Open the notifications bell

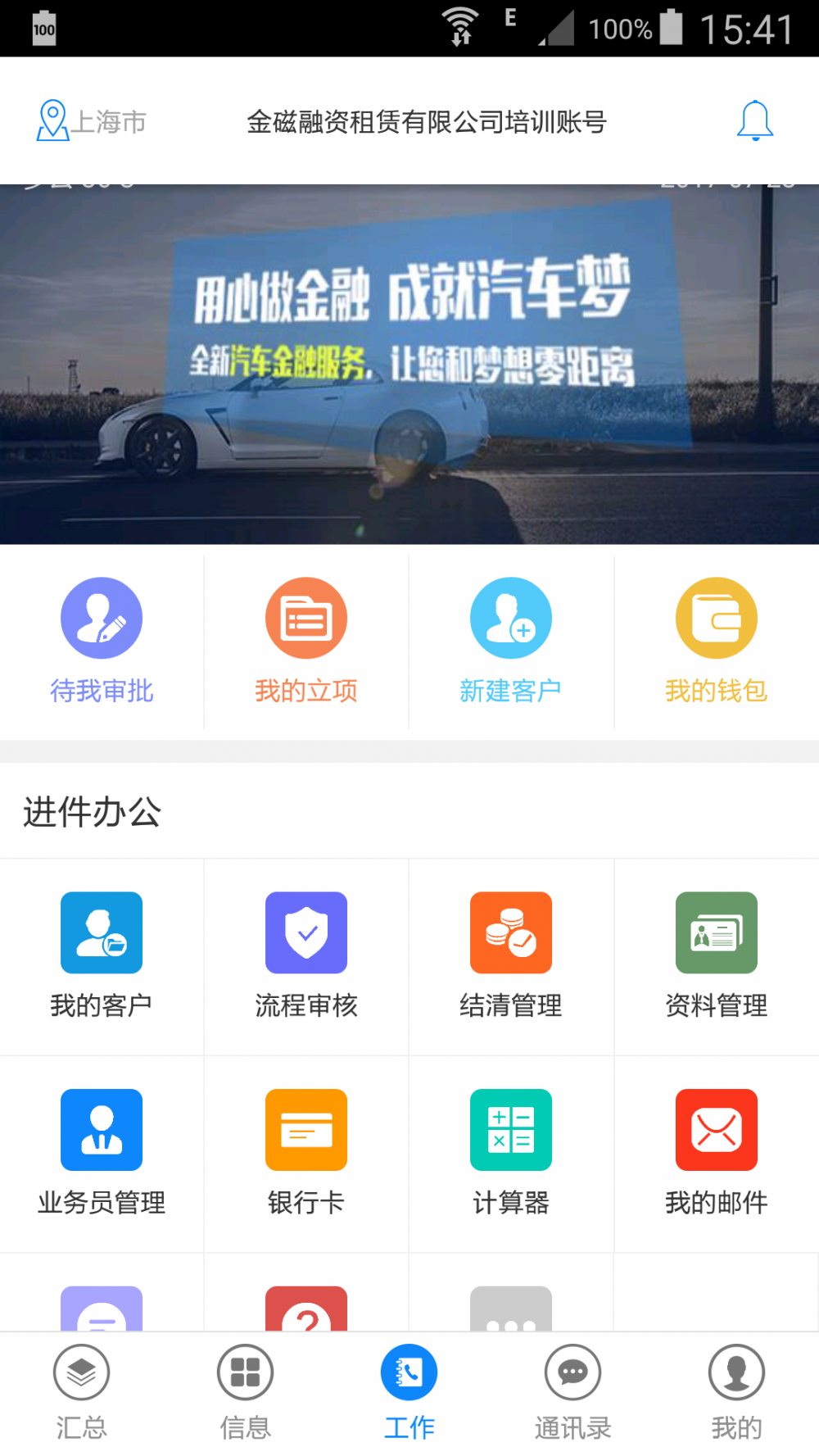[754, 121]
